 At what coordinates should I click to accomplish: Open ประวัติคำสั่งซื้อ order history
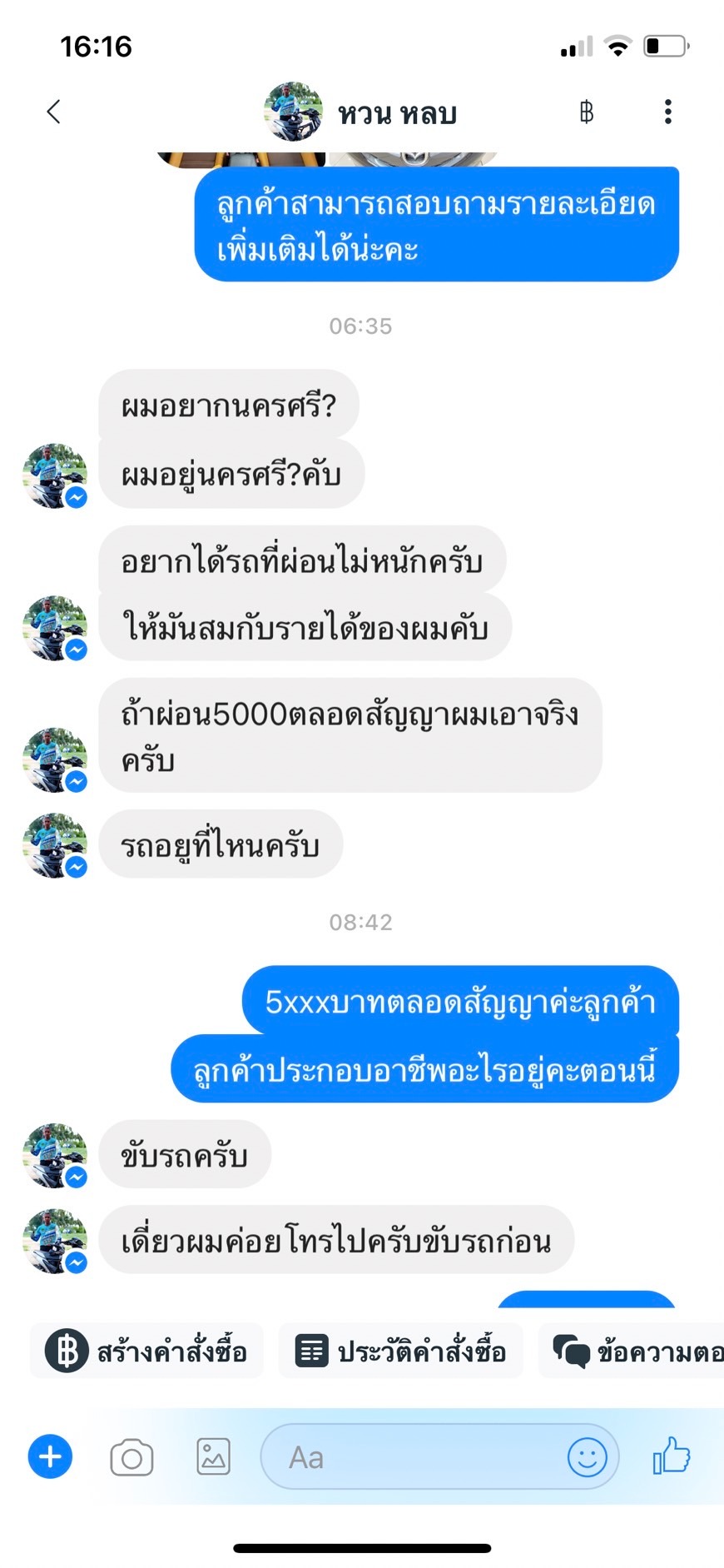coord(400,1351)
